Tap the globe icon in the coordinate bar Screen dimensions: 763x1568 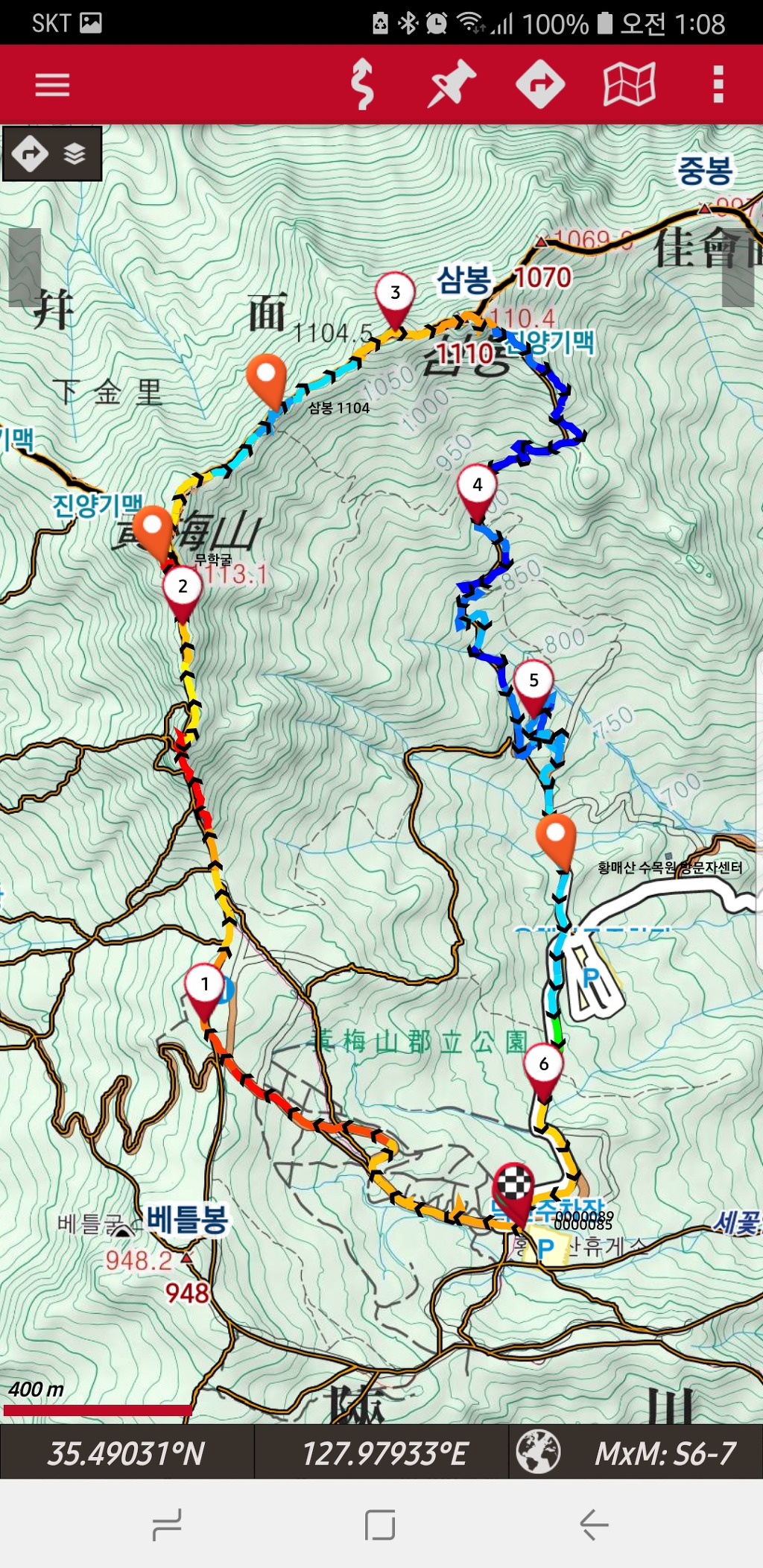tap(539, 1452)
